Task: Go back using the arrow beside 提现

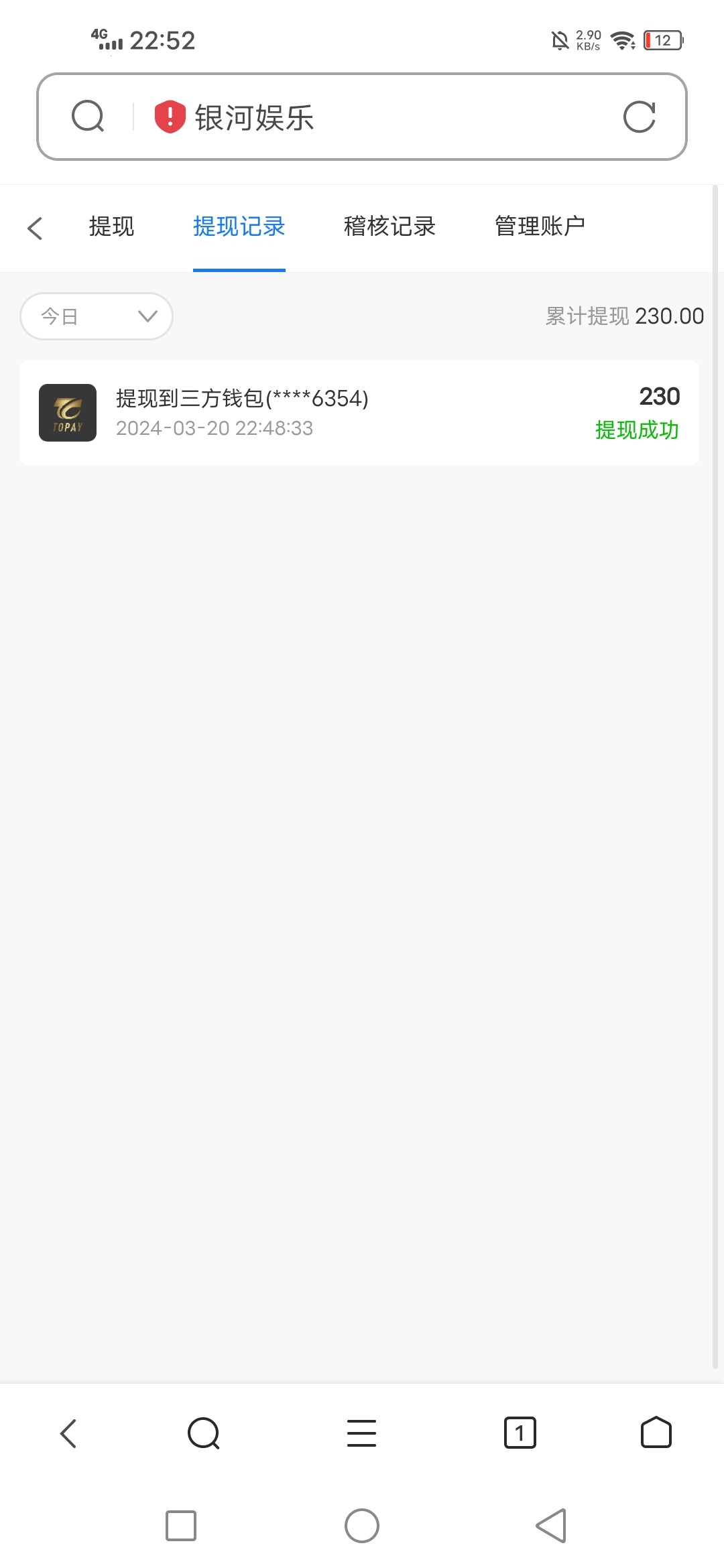Action: (36, 228)
